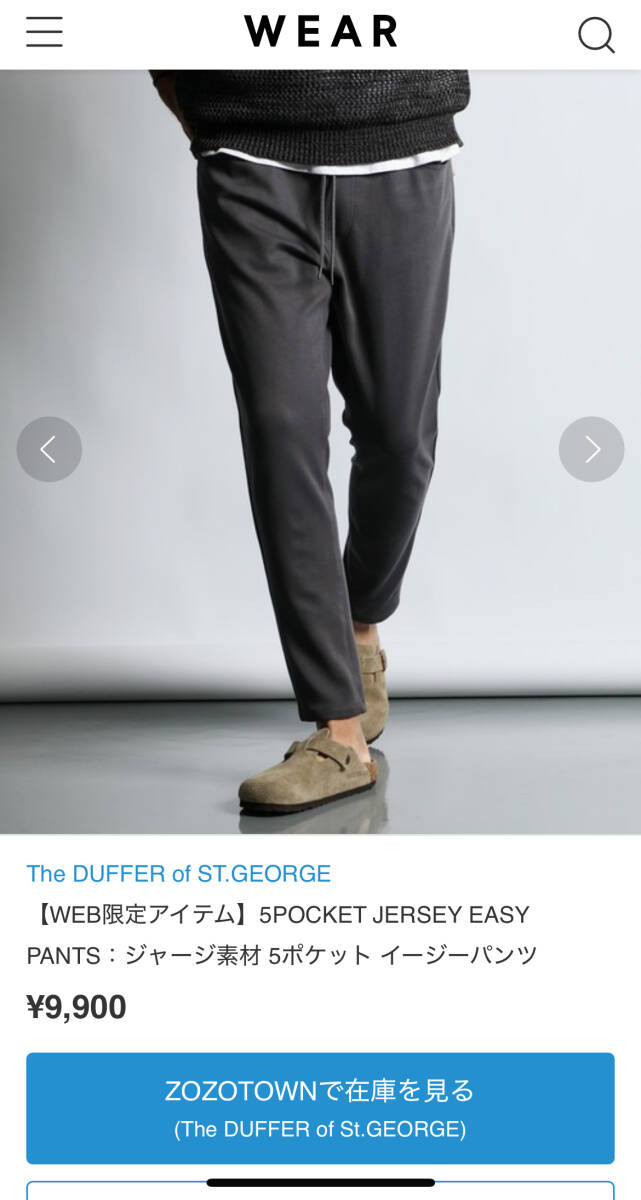Screen dimensions: 641x1200
Task: Check stock on ZOZOTOWN
Action: [x=320, y=1108]
